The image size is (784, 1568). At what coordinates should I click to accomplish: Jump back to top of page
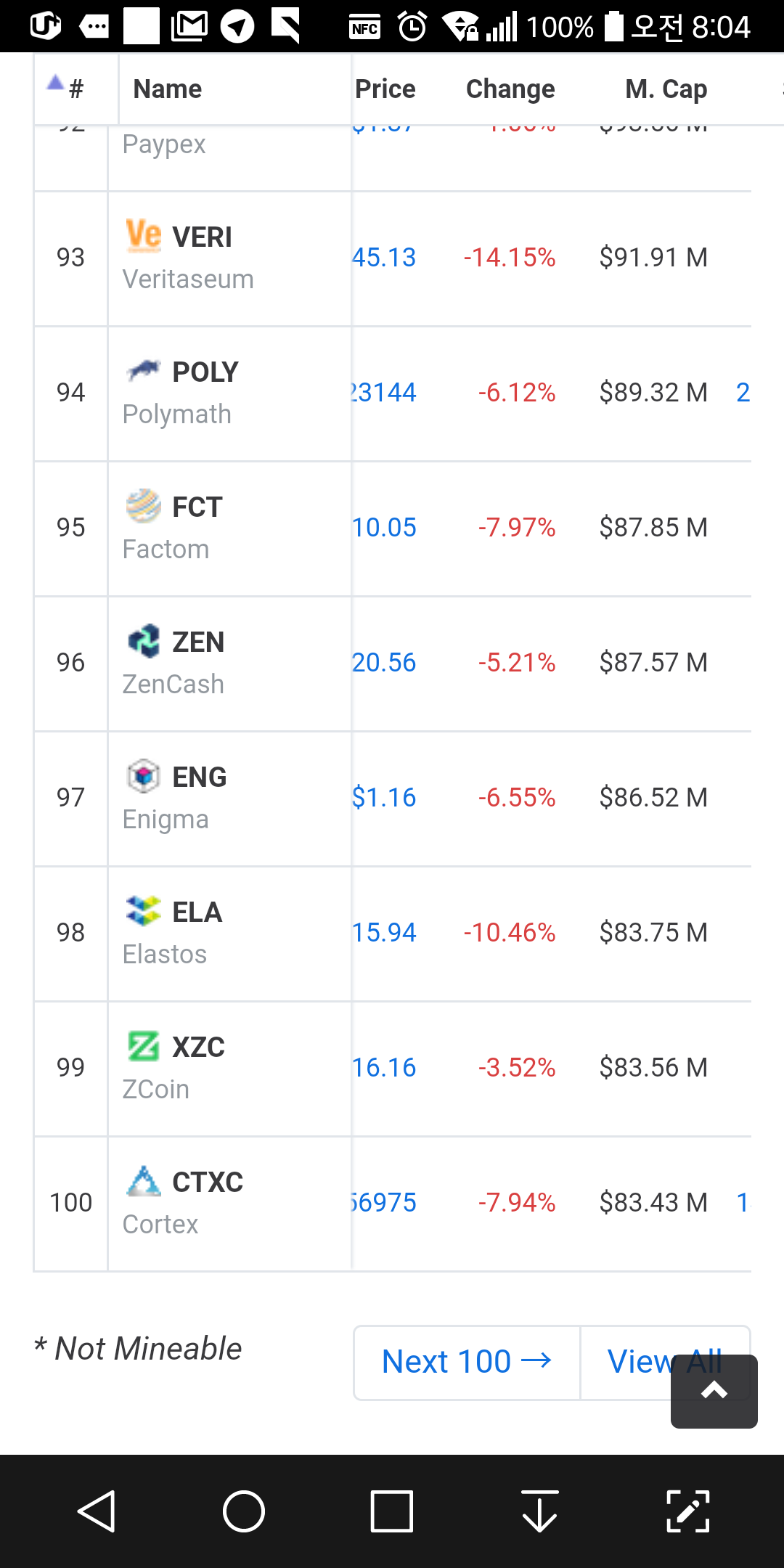point(714,1391)
